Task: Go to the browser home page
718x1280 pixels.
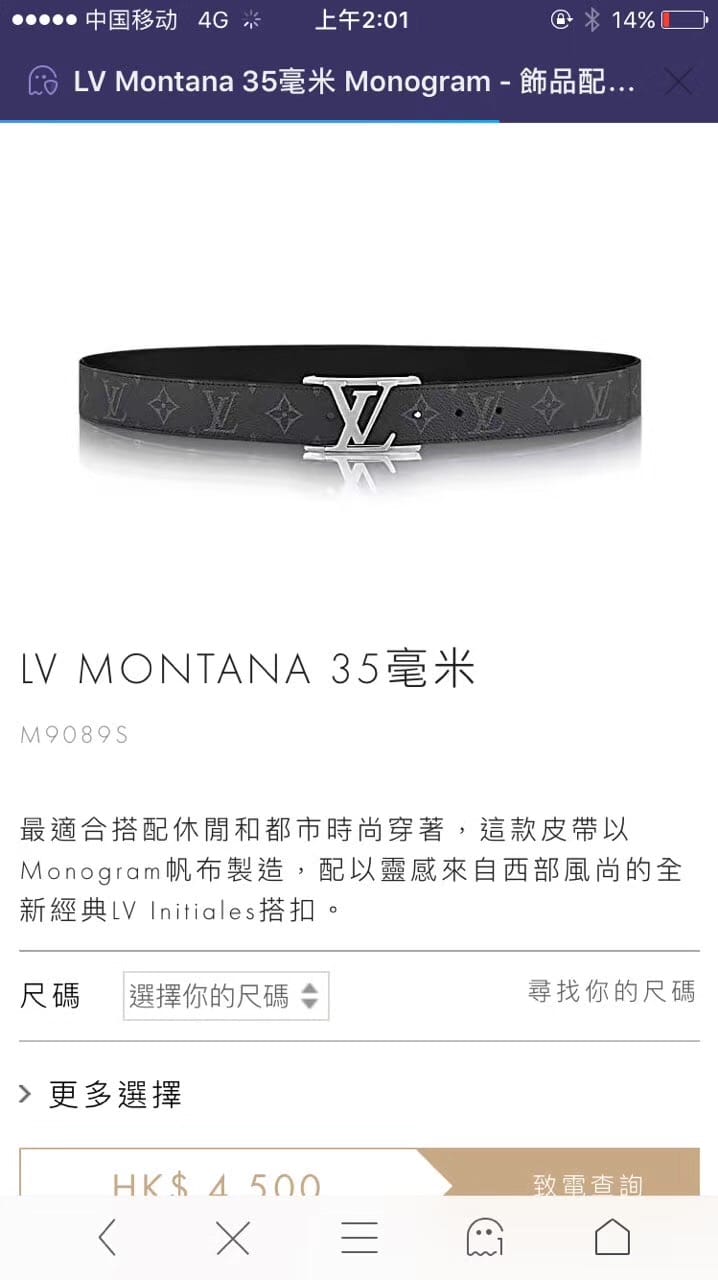Action: tap(612, 1238)
